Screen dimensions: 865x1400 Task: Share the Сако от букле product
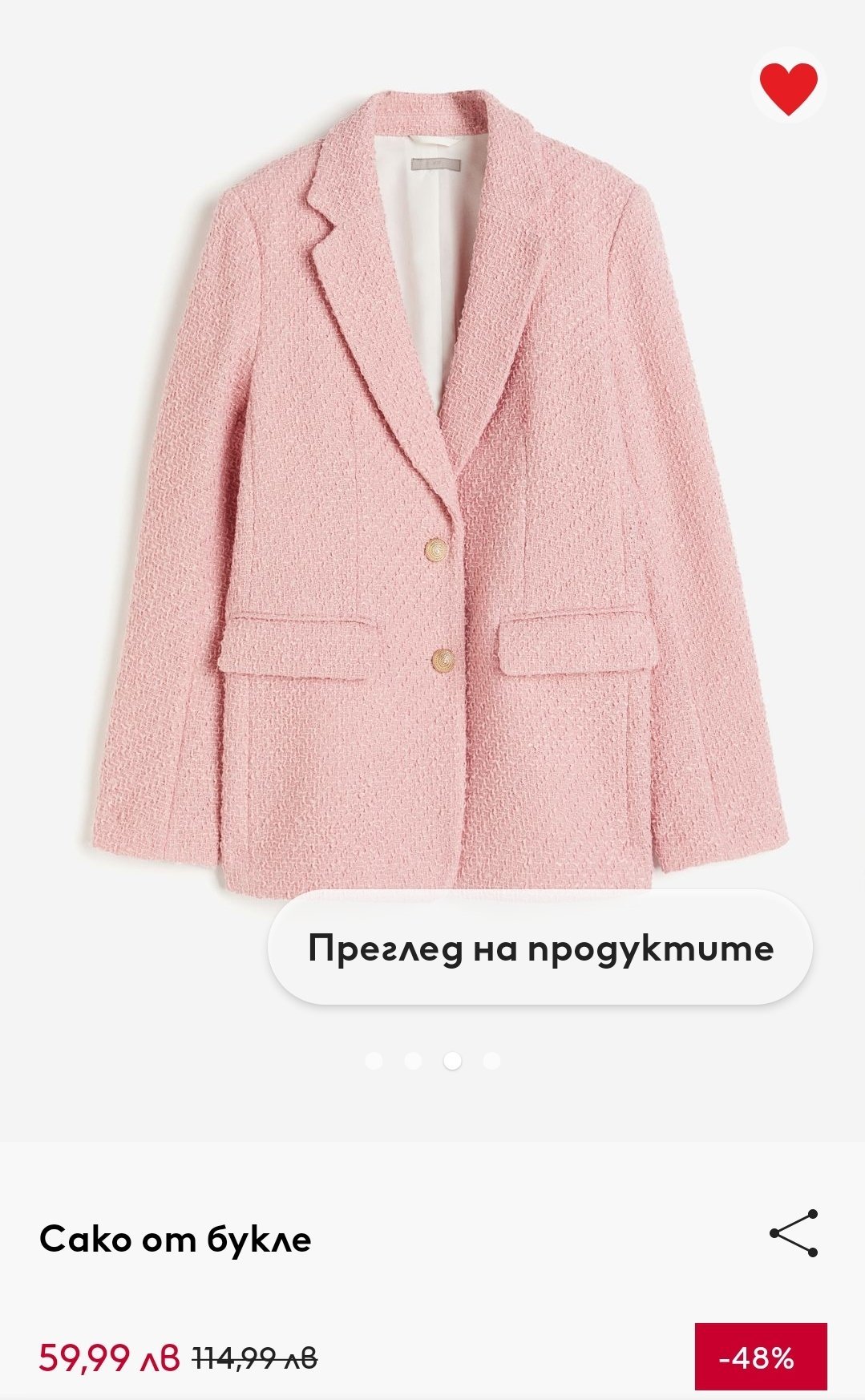tap(794, 1233)
